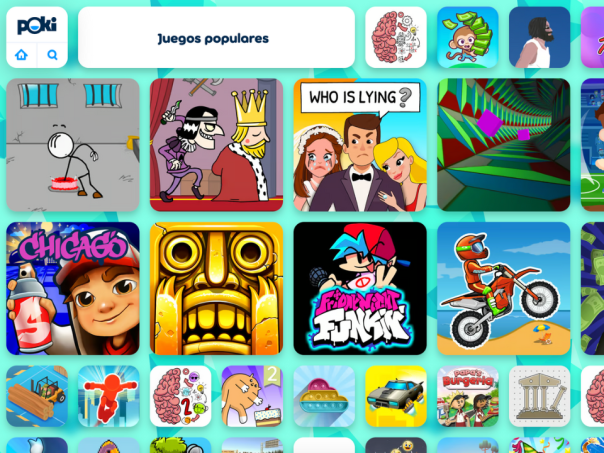The height and width of the screenshot is (453, 604).
Task: Play the thief and king game
Action: point(216,145)
